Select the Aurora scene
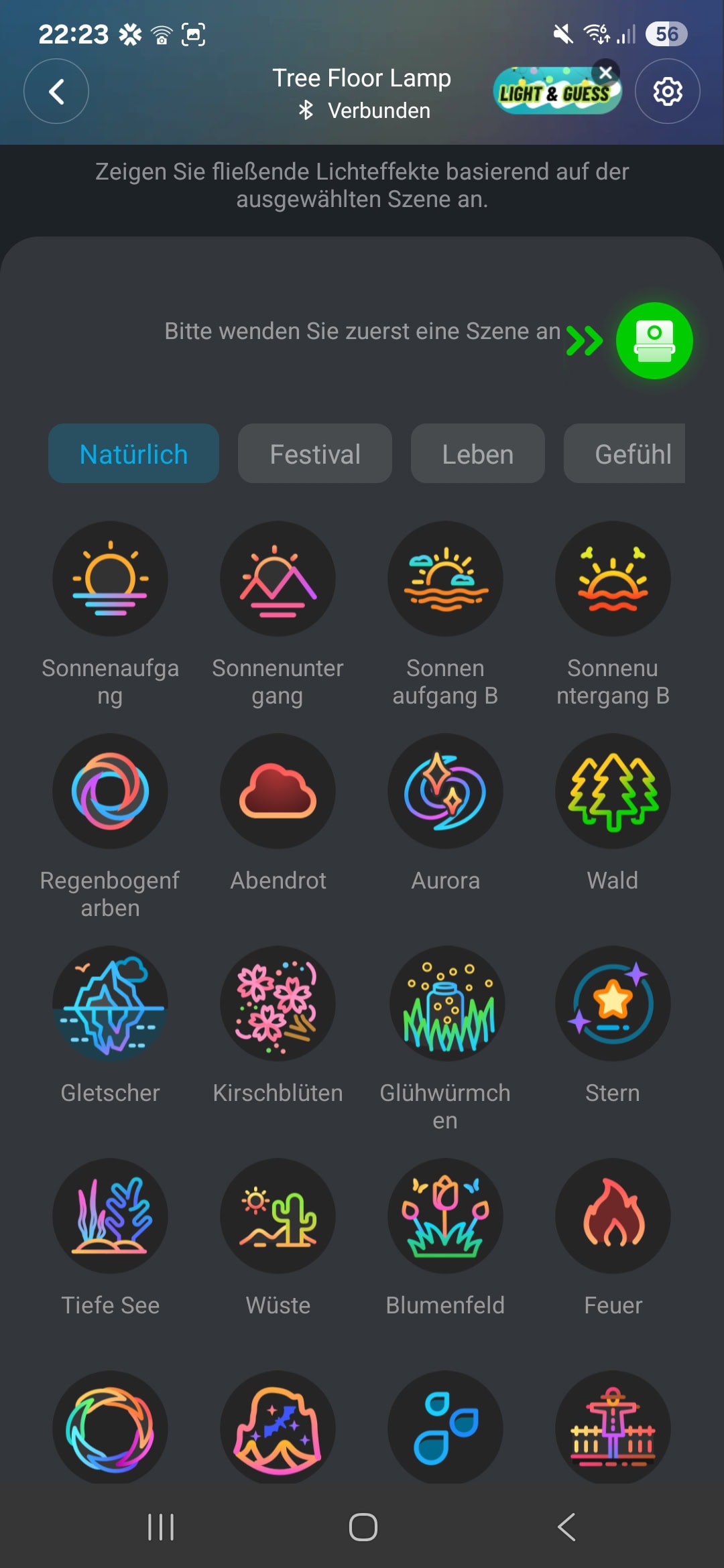 tap(445, 791)
